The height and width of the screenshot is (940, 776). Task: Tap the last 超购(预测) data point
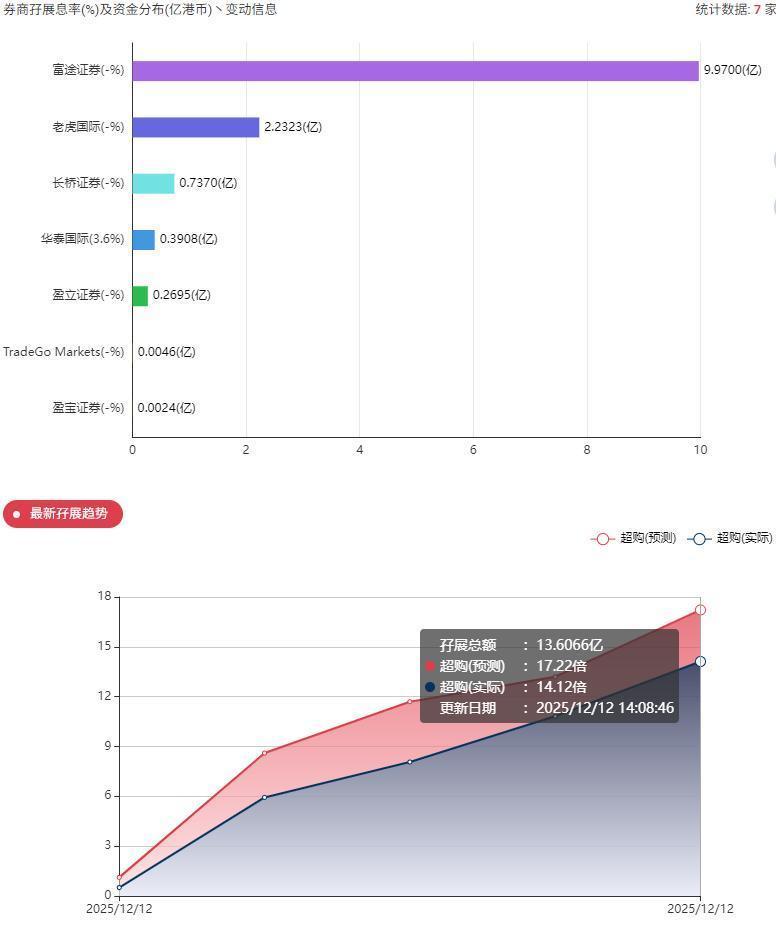(x=700, y=610)
